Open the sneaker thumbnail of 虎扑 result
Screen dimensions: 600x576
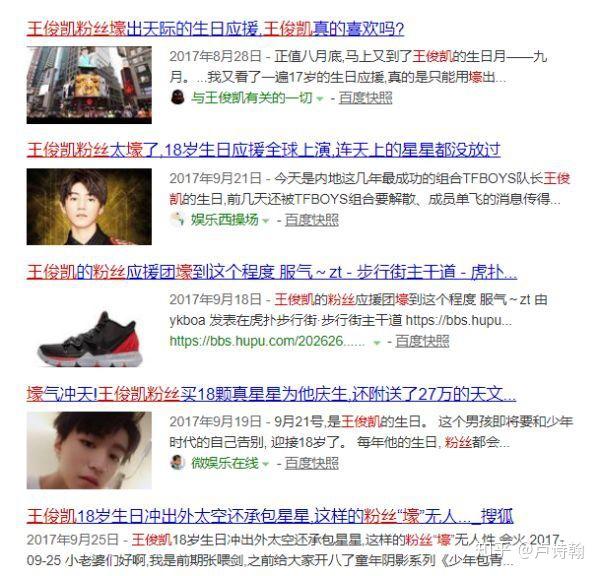[x=89, y=328]
